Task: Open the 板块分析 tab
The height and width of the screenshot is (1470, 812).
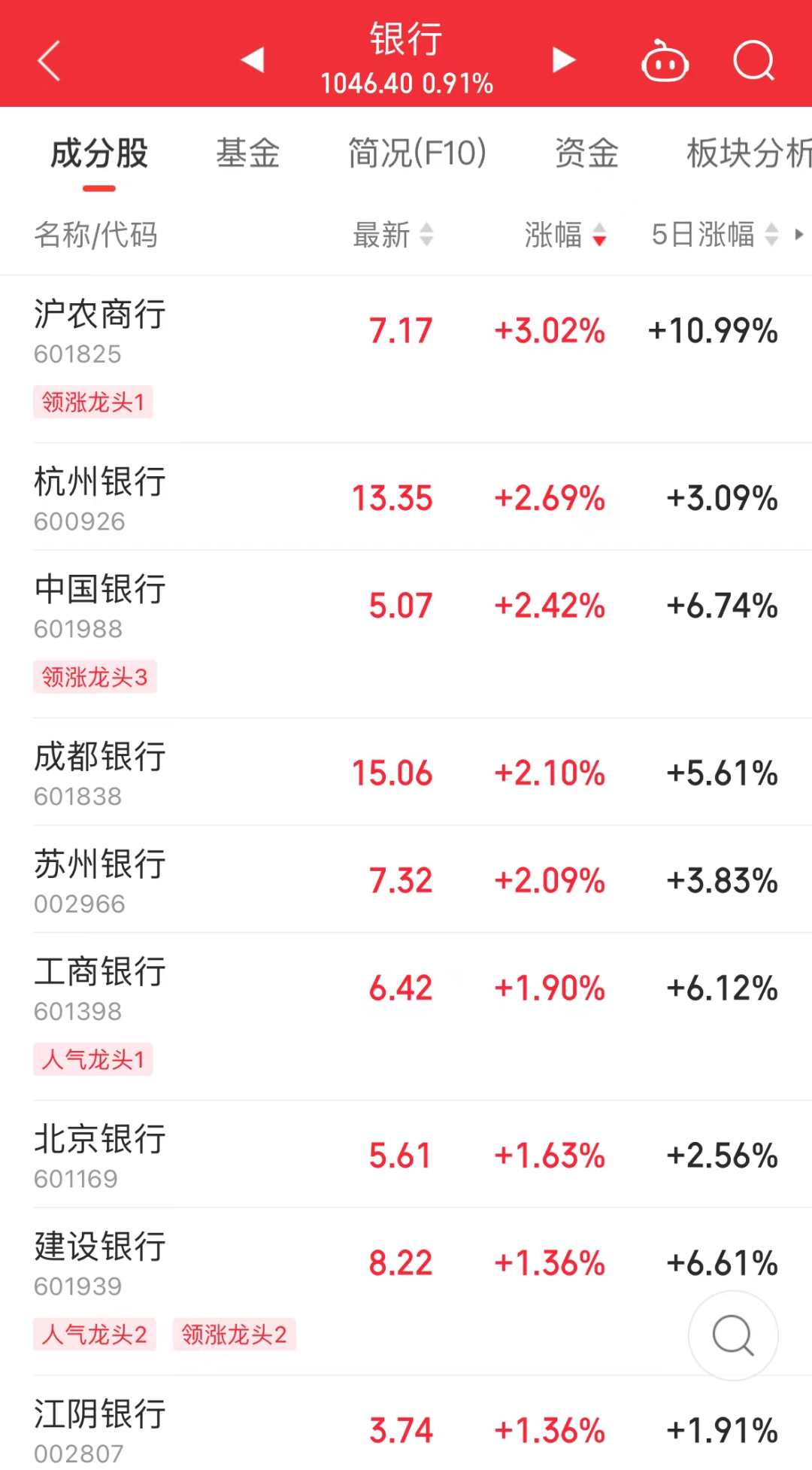Action: (748, 153)
